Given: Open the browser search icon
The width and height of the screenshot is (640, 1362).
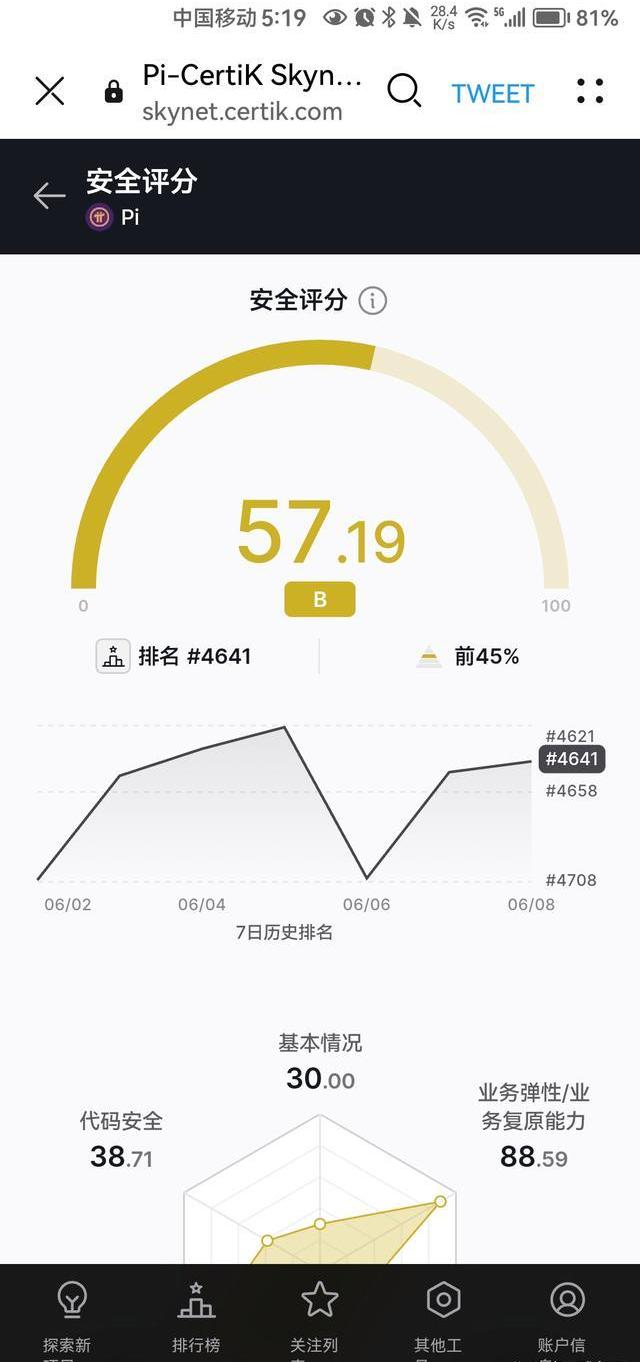Looking at the screenshot, I should [x=404, y=92].
